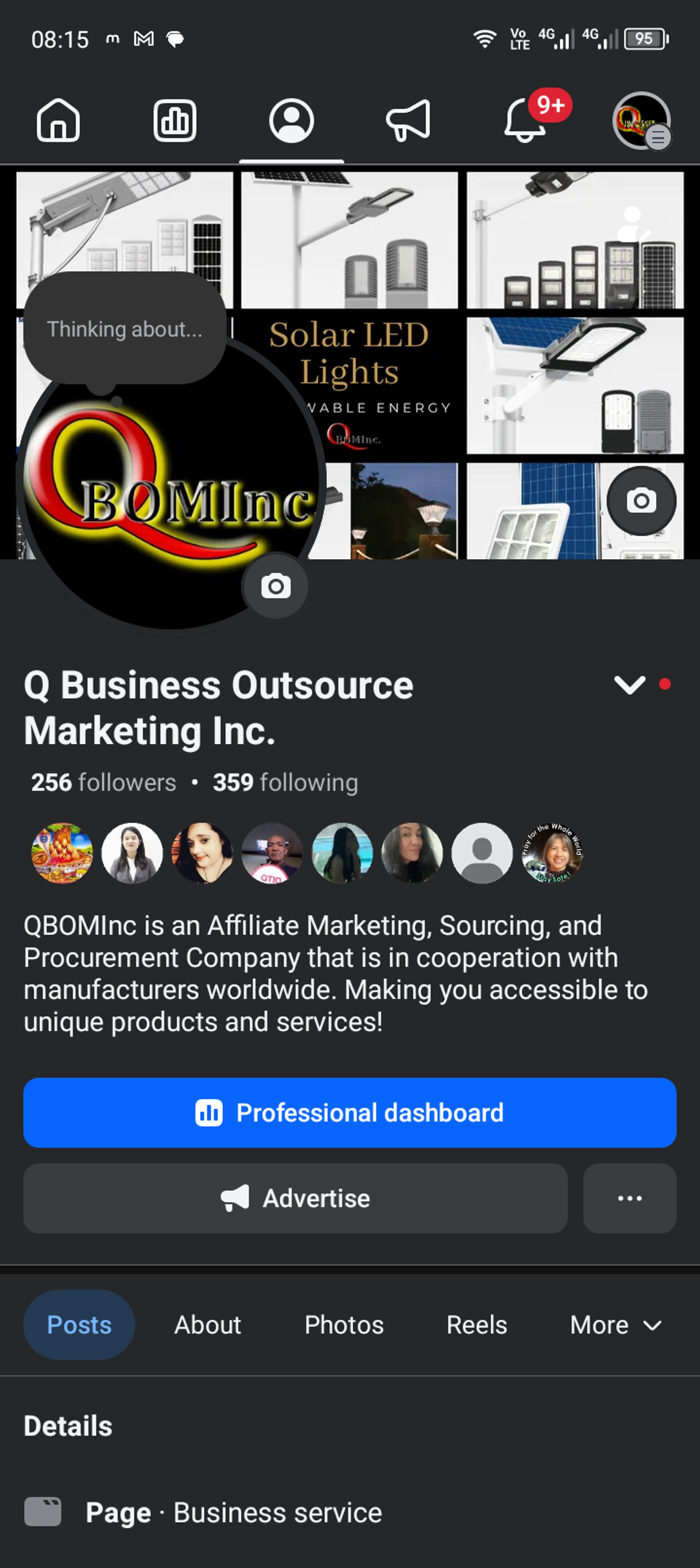Open the menu via profile avatar
Image resolution: width=700 pixels, height=1568 pixels.
(642, 120)
